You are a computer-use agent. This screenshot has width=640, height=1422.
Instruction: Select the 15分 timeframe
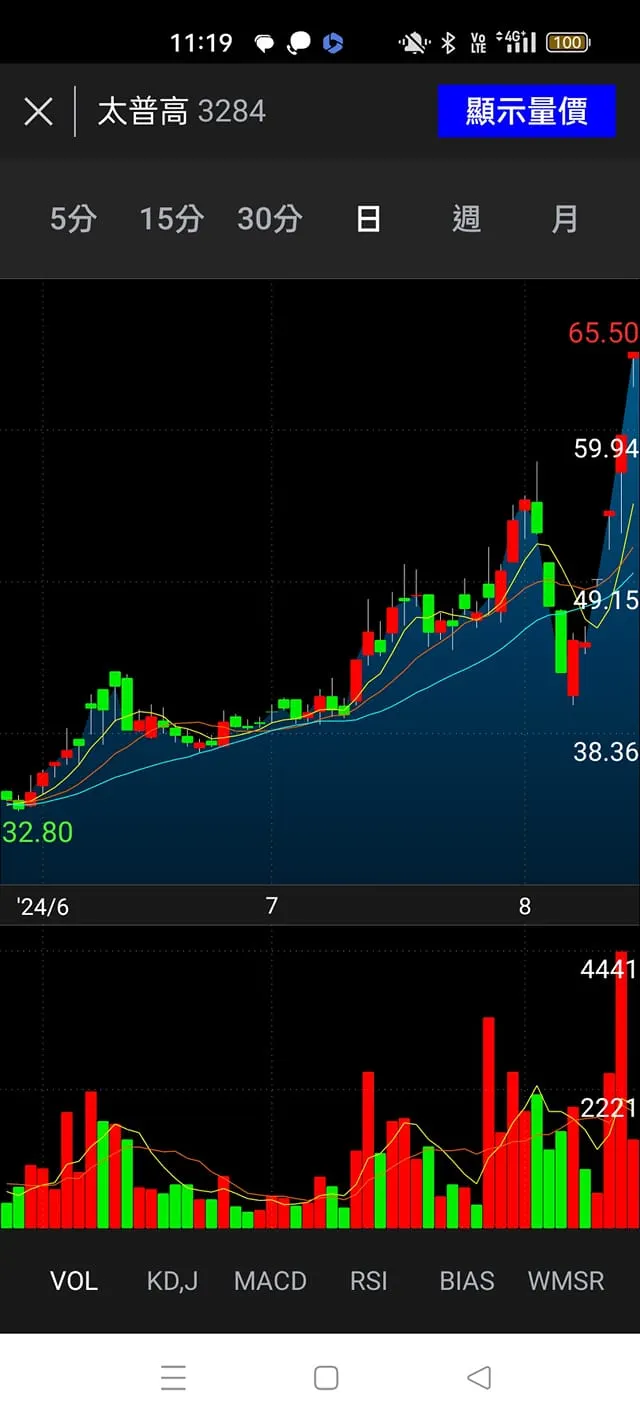tap(171, 219)
